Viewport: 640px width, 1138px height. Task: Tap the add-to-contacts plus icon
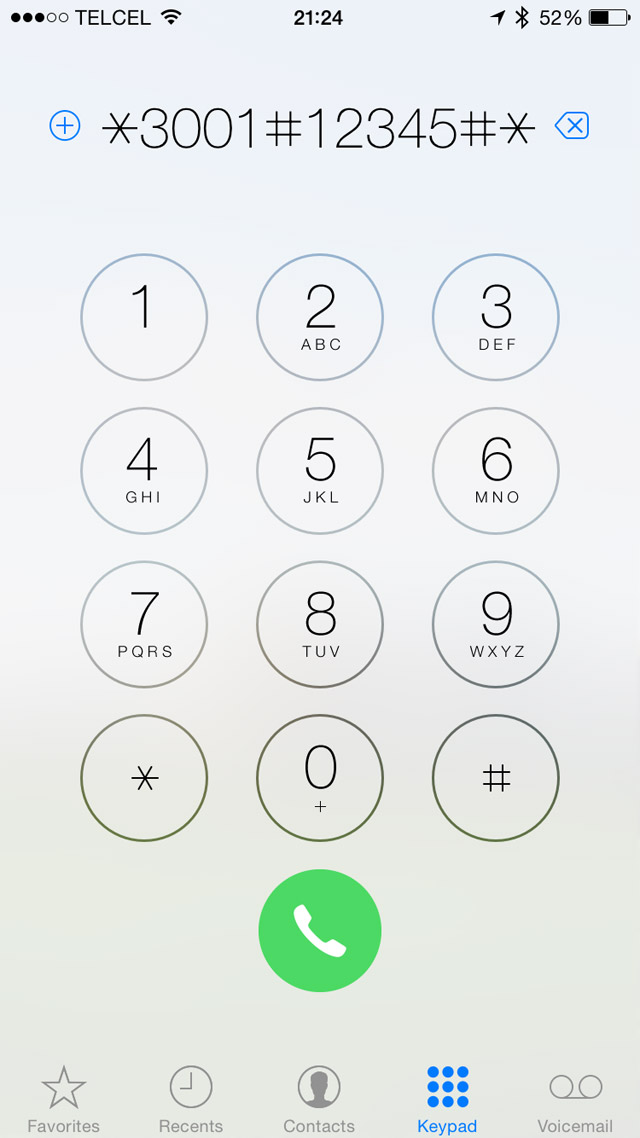(64, 126)
